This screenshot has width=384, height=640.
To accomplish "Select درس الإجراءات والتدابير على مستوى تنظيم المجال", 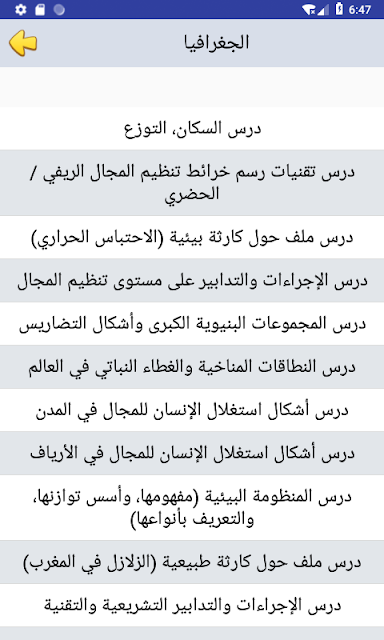I will (x=192, y=280).
